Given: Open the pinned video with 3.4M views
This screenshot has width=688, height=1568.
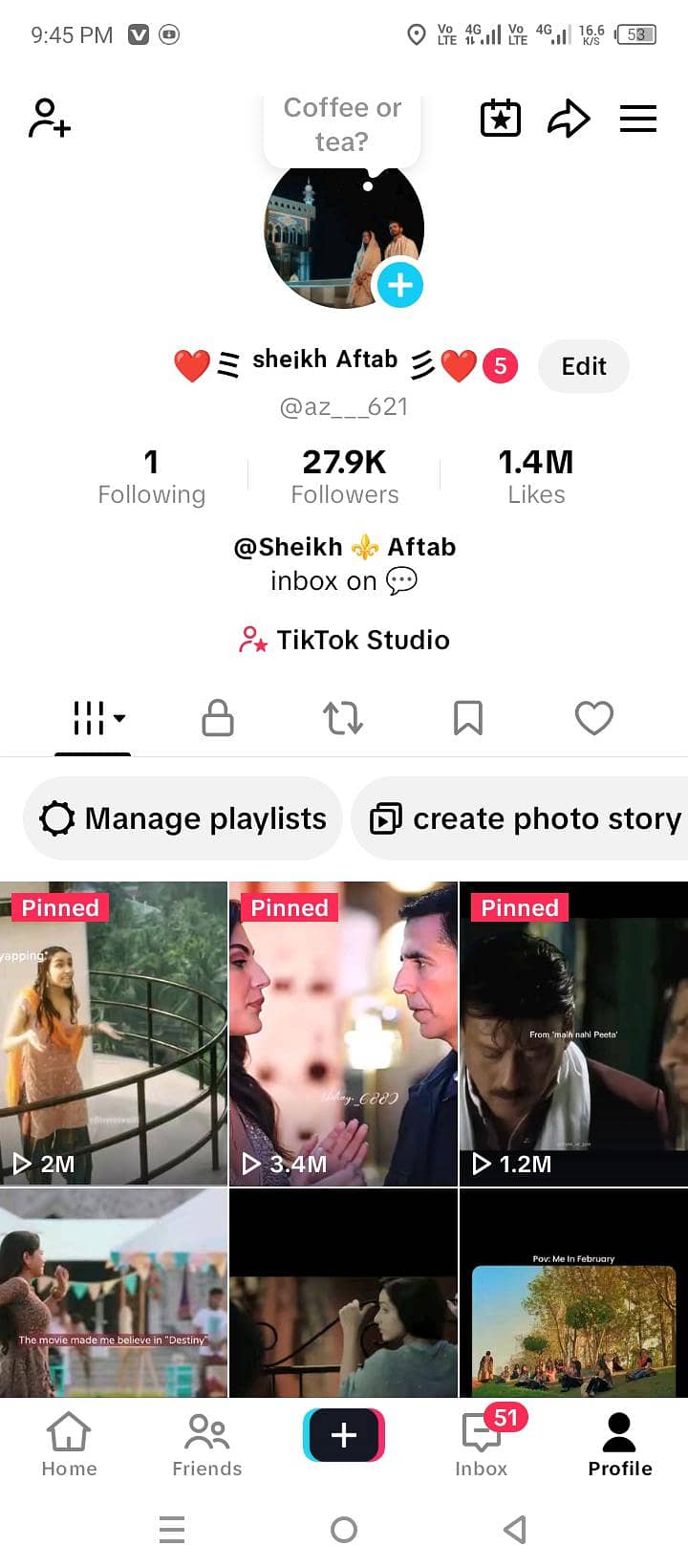Looking at the screenshot, I should click(x=343, y=1033).
